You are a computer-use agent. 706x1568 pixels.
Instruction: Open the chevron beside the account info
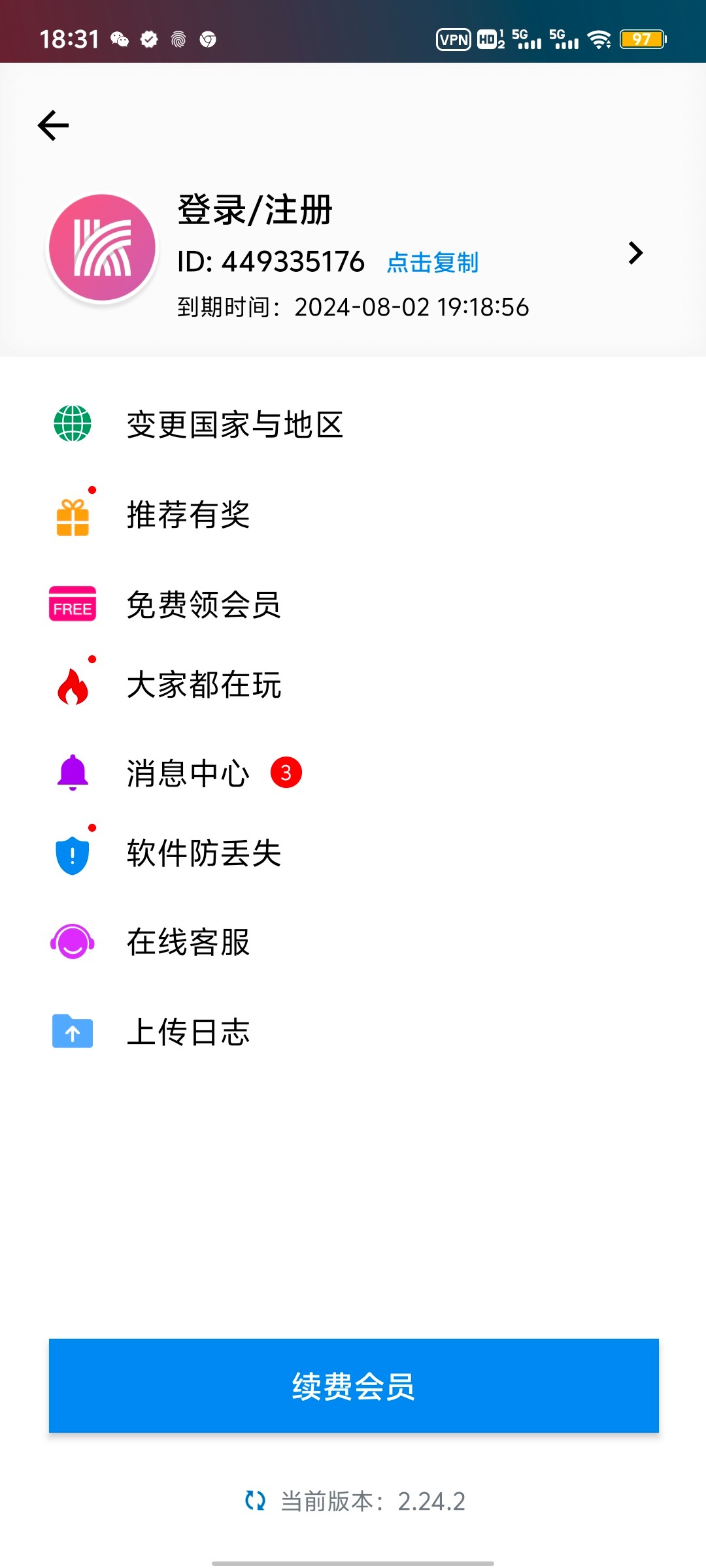[635, 253]
